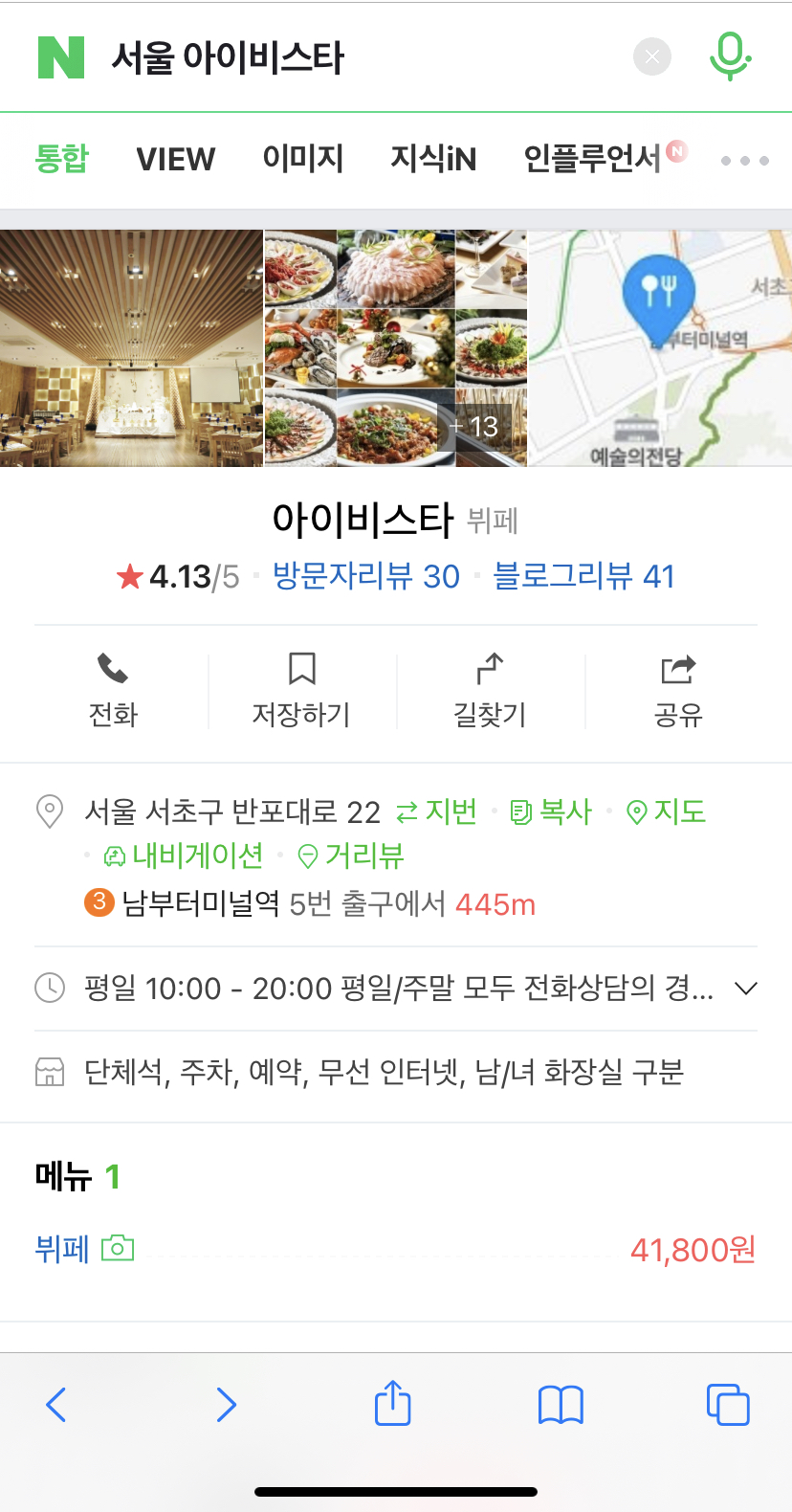Go back in browser toolbar

(56, 1405)
